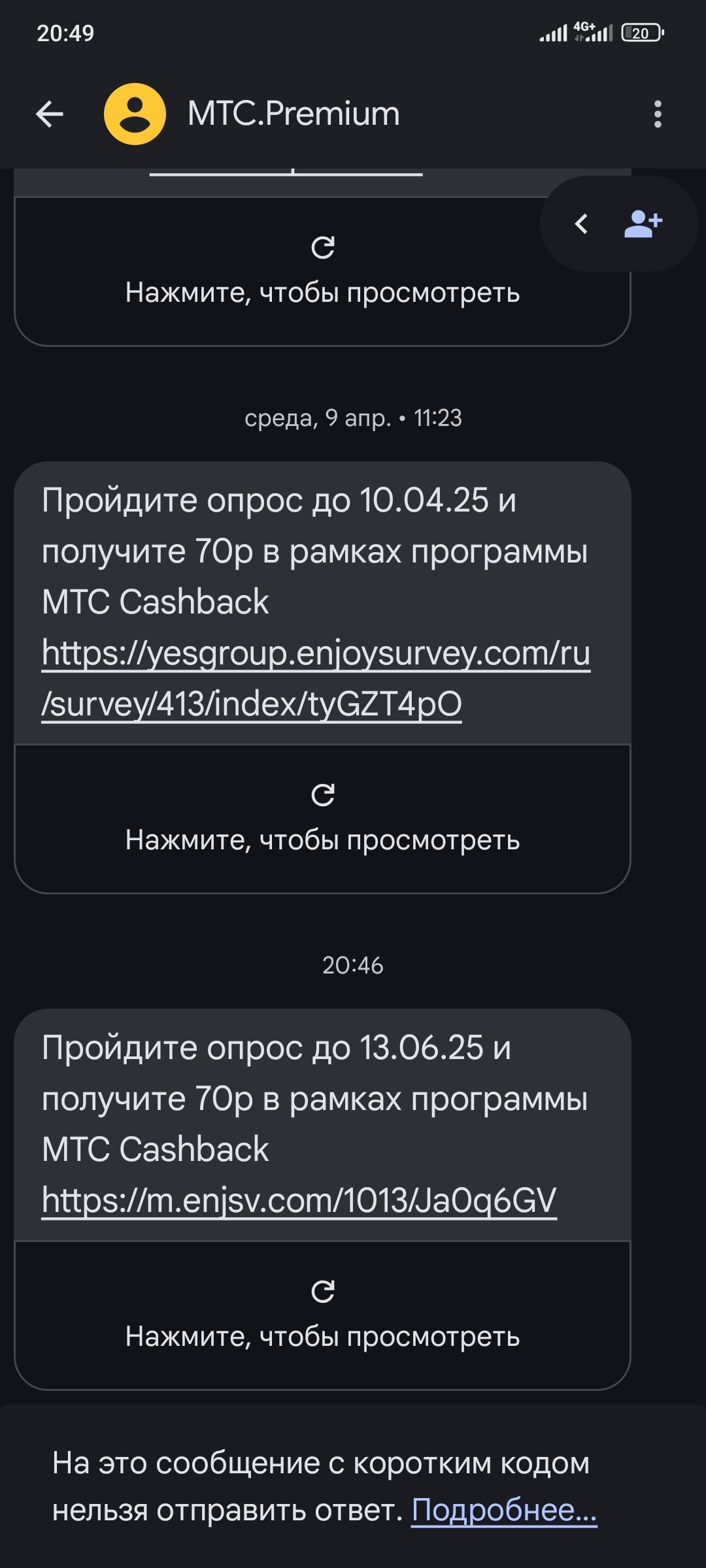706x1568 pixels.
Task: Open the Подробнее link about short codes
Action: [503, 1510]
